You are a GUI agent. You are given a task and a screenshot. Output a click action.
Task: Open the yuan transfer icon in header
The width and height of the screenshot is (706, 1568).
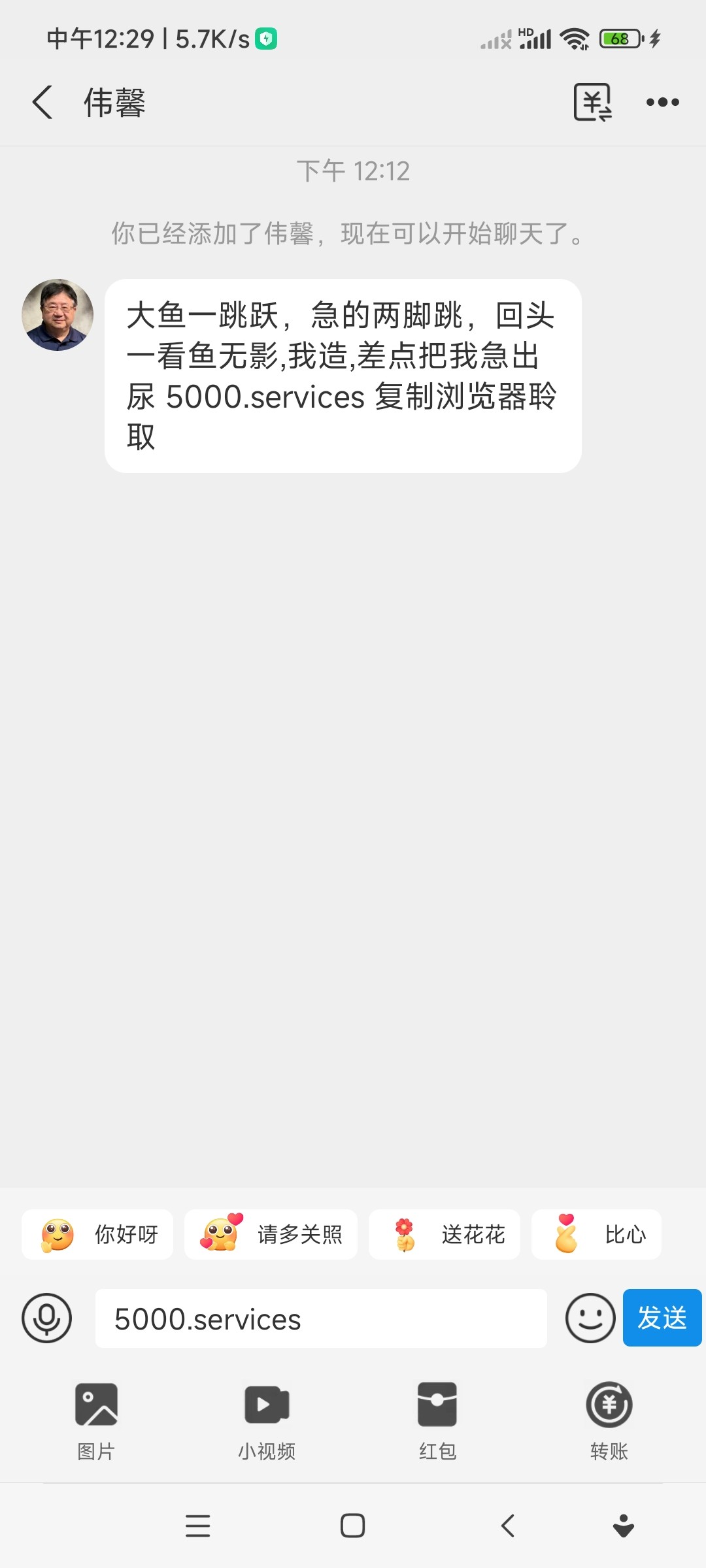(592, 103)
